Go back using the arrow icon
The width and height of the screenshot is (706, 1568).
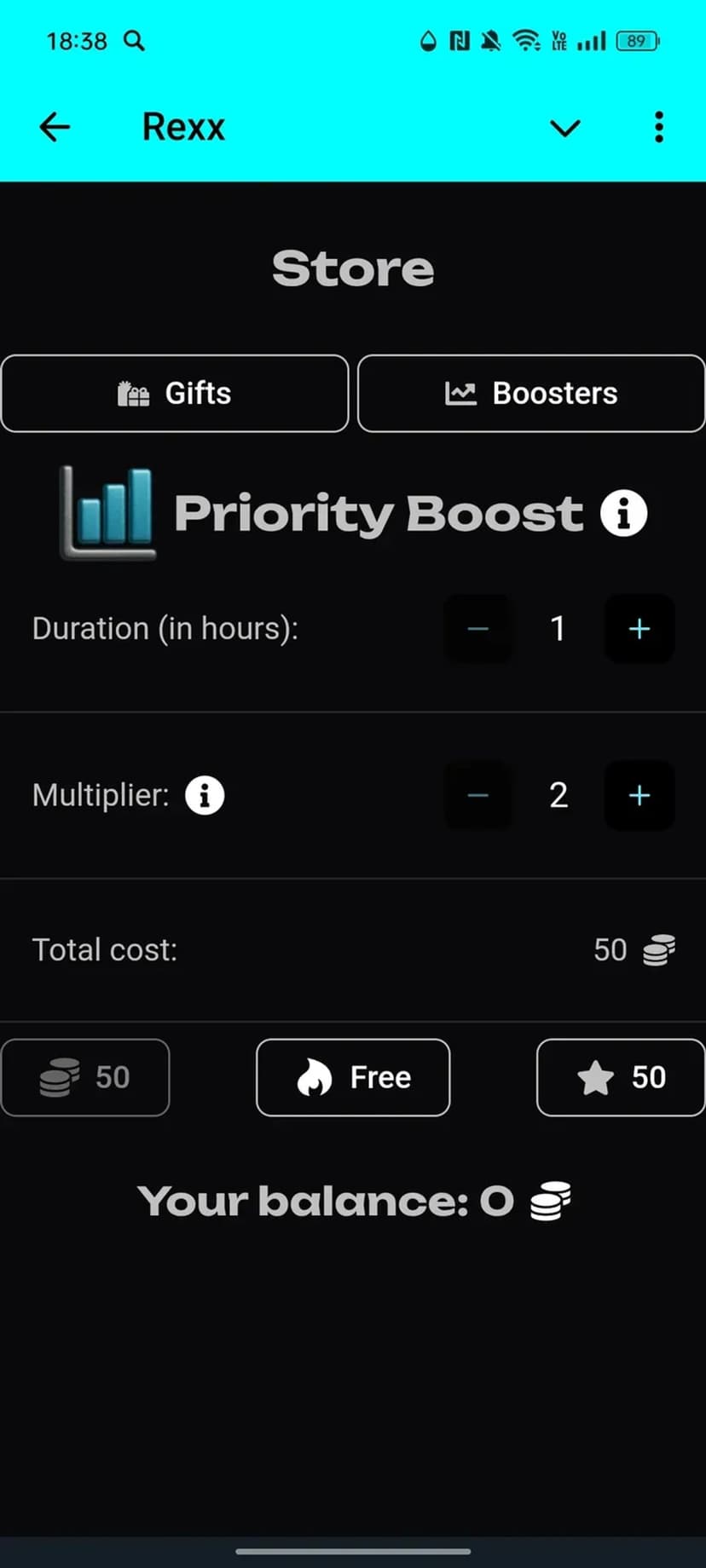(x=55, y=128)
